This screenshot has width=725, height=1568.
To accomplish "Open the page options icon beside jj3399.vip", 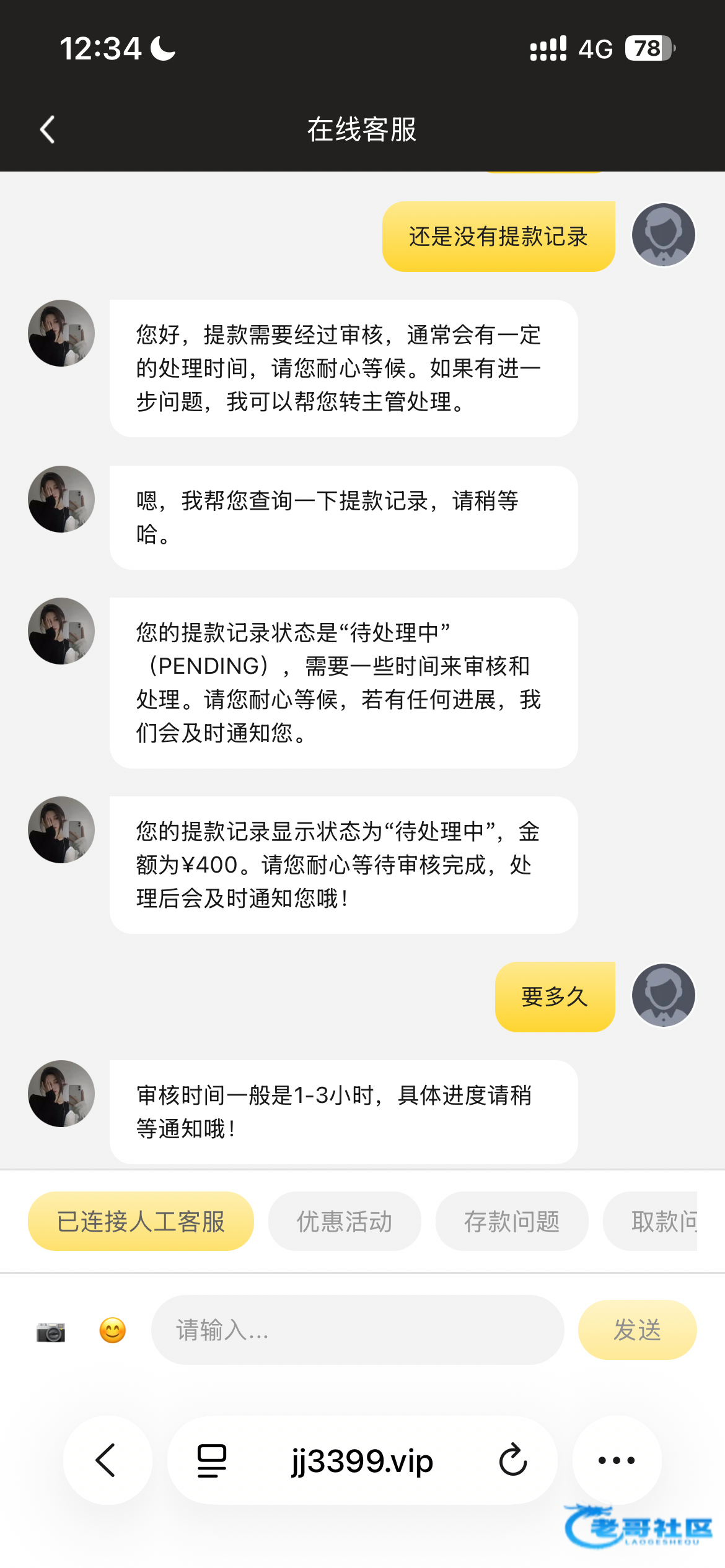I will point(211,1460).
